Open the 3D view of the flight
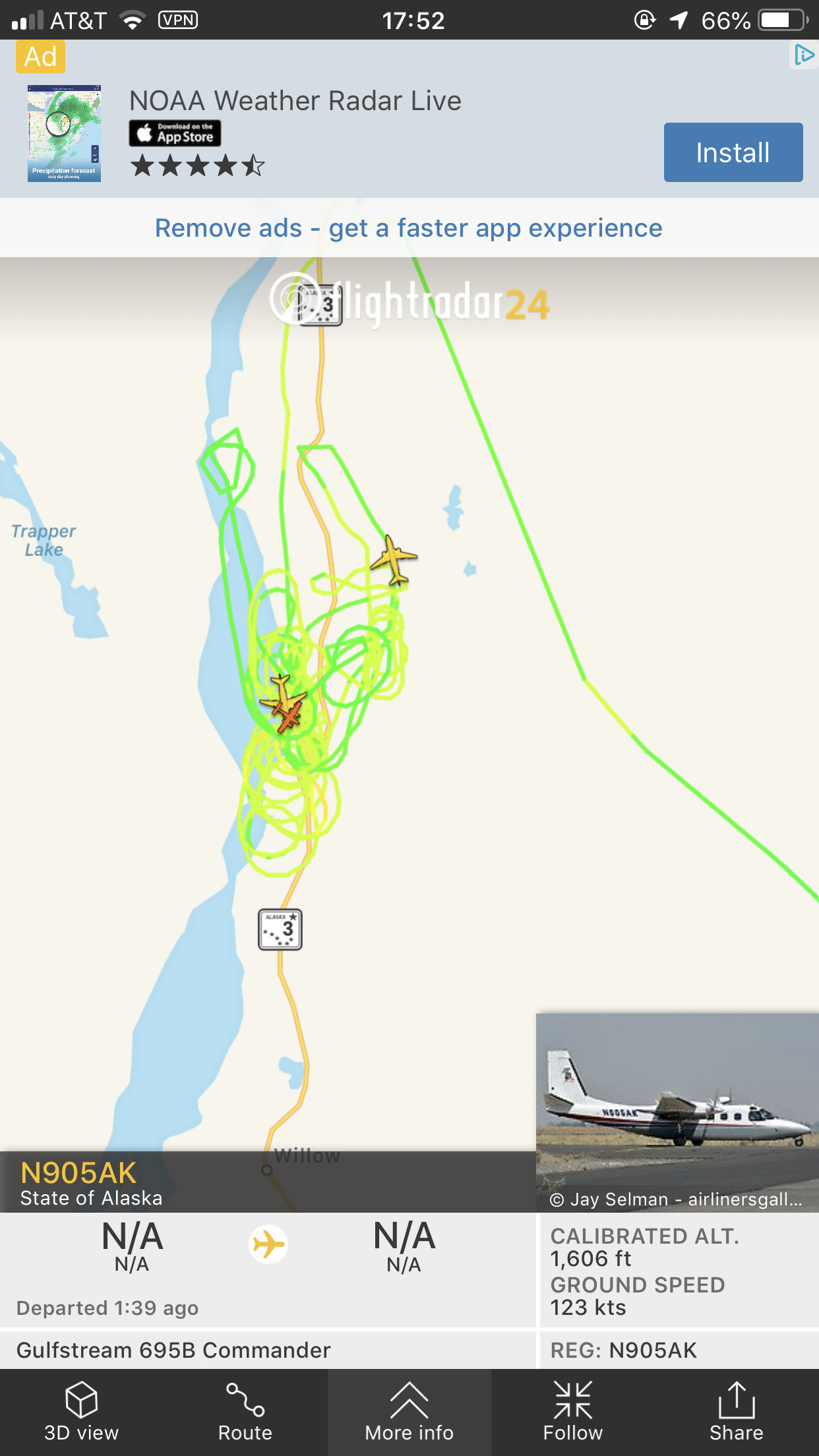The height and width of the screenshot is (1456, 819). [81, 1412]
